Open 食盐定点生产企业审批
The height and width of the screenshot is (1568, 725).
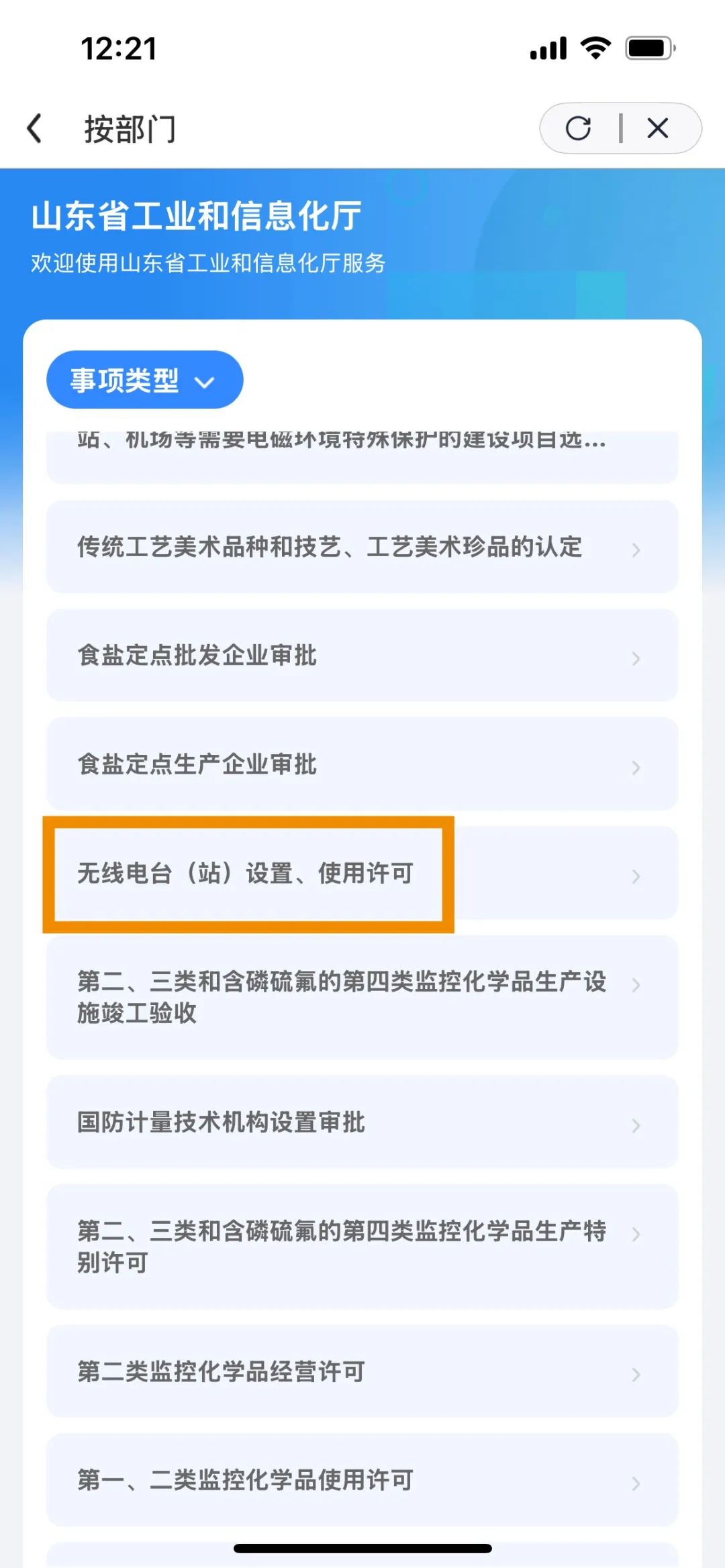click(362, 764)
